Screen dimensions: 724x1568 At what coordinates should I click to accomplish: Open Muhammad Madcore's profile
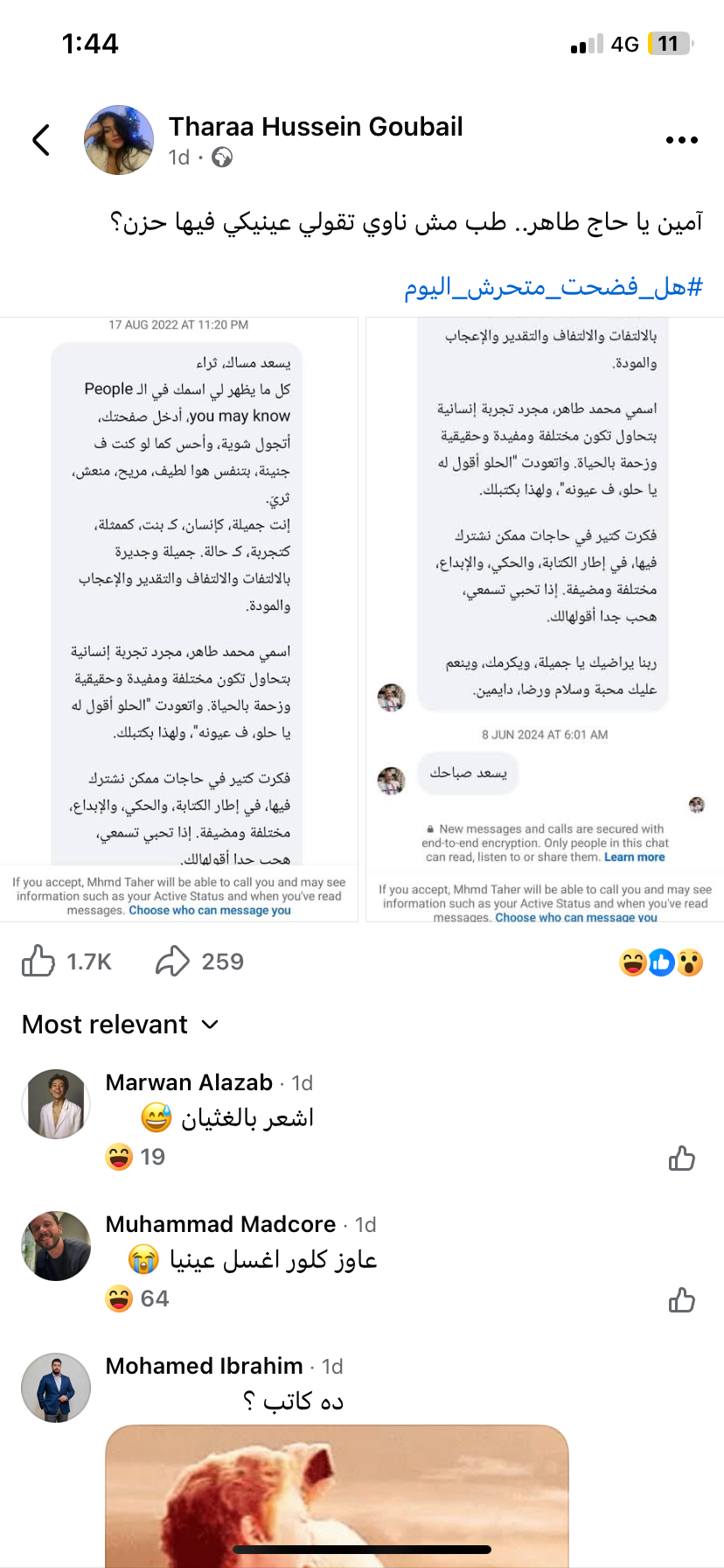click(56, 1246)
